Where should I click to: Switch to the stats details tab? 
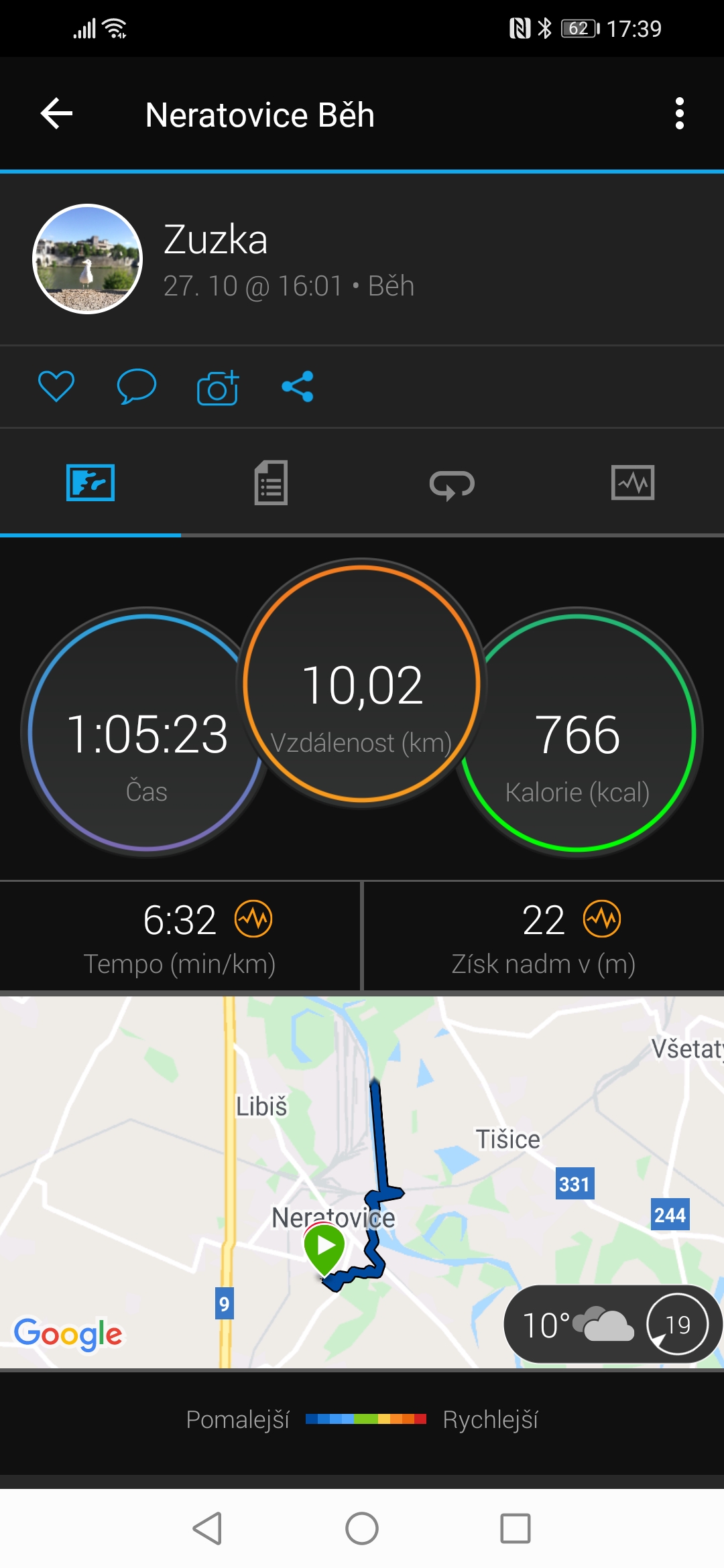coord(271,482)
